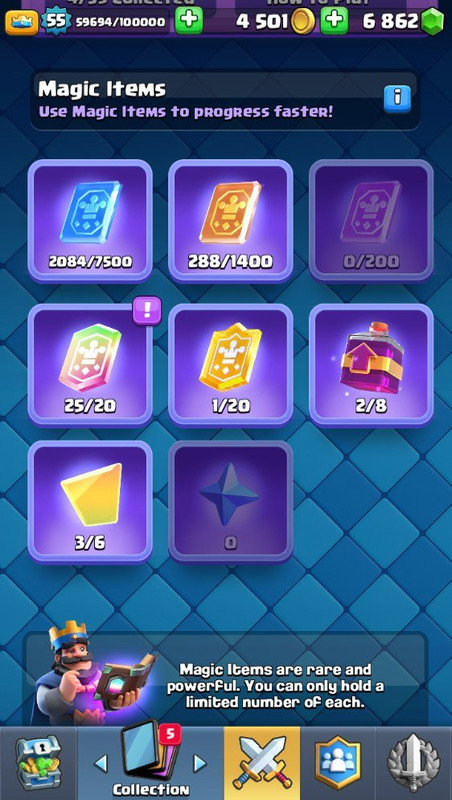
Task: Select the orange wild card showing 288/1400
Action: click(x=231, y=220)
